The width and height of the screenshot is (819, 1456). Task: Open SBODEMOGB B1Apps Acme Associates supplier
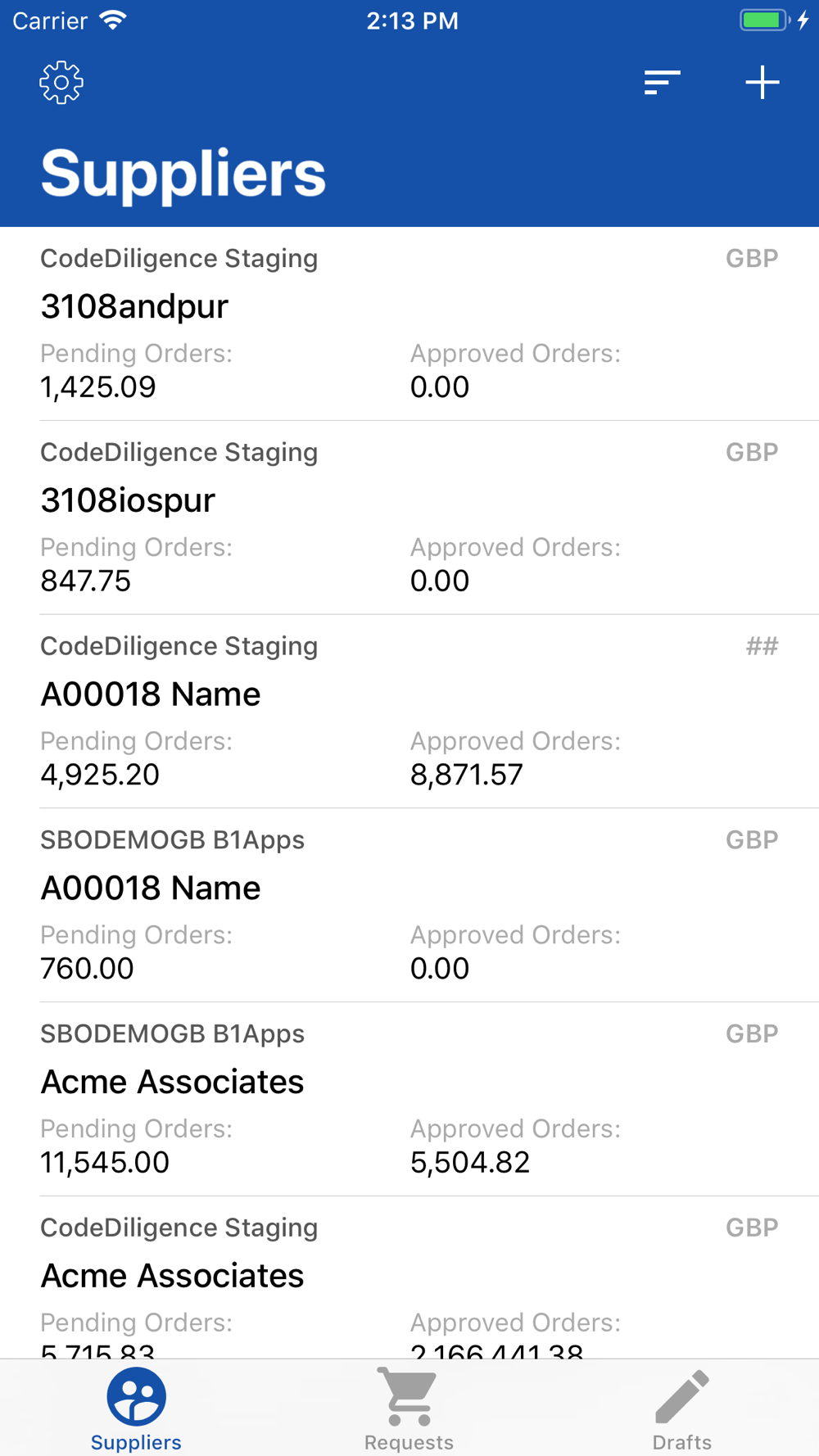(409, 1099)
